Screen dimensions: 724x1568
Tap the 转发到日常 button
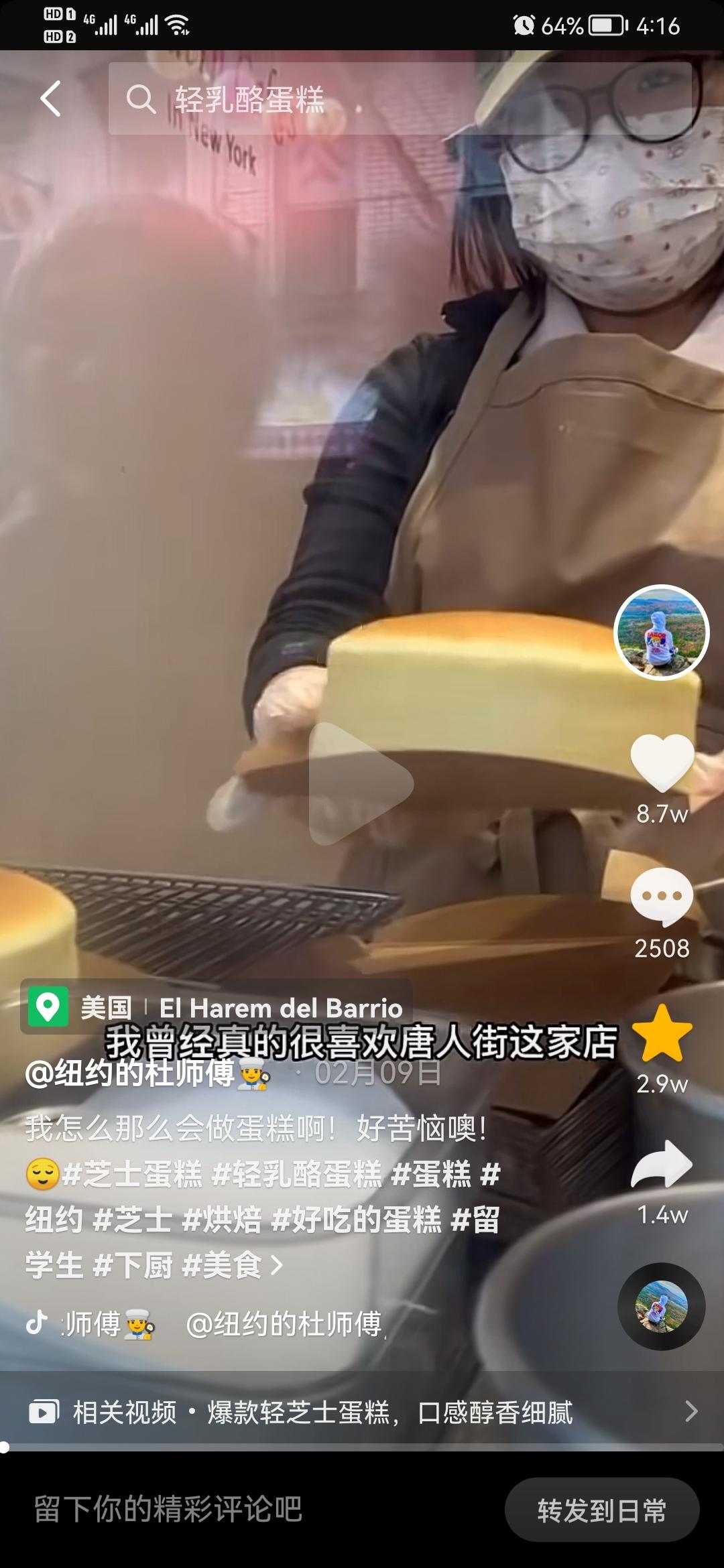click(601, 1510)
